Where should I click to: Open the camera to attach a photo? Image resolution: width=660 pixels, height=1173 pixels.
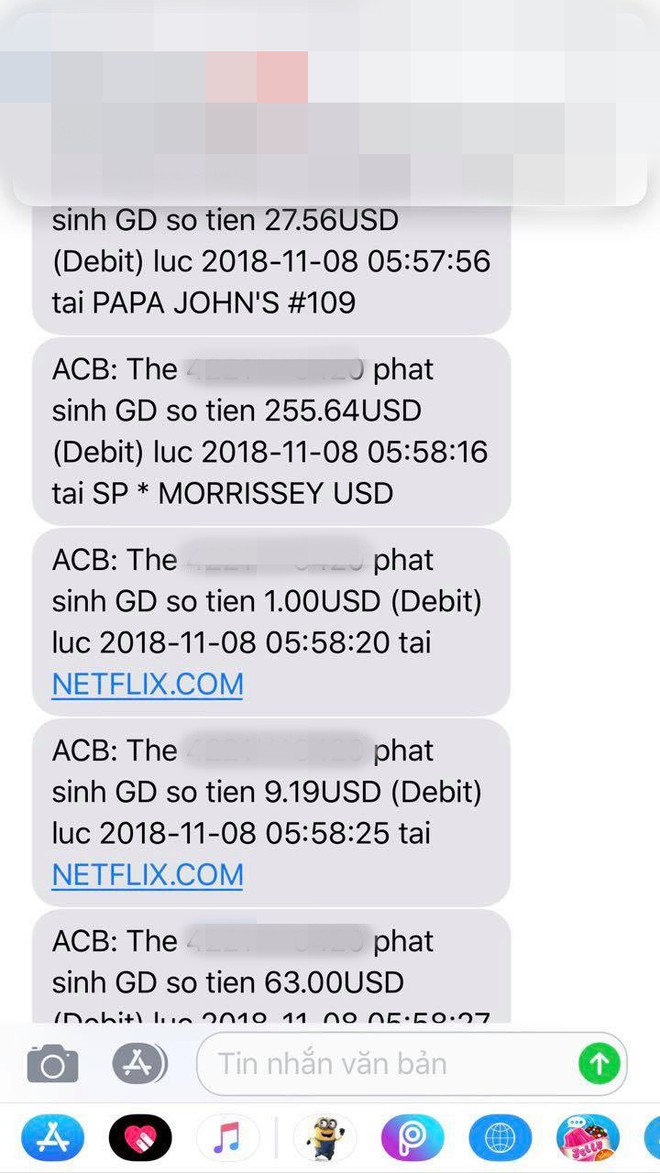click(52, 1064)
